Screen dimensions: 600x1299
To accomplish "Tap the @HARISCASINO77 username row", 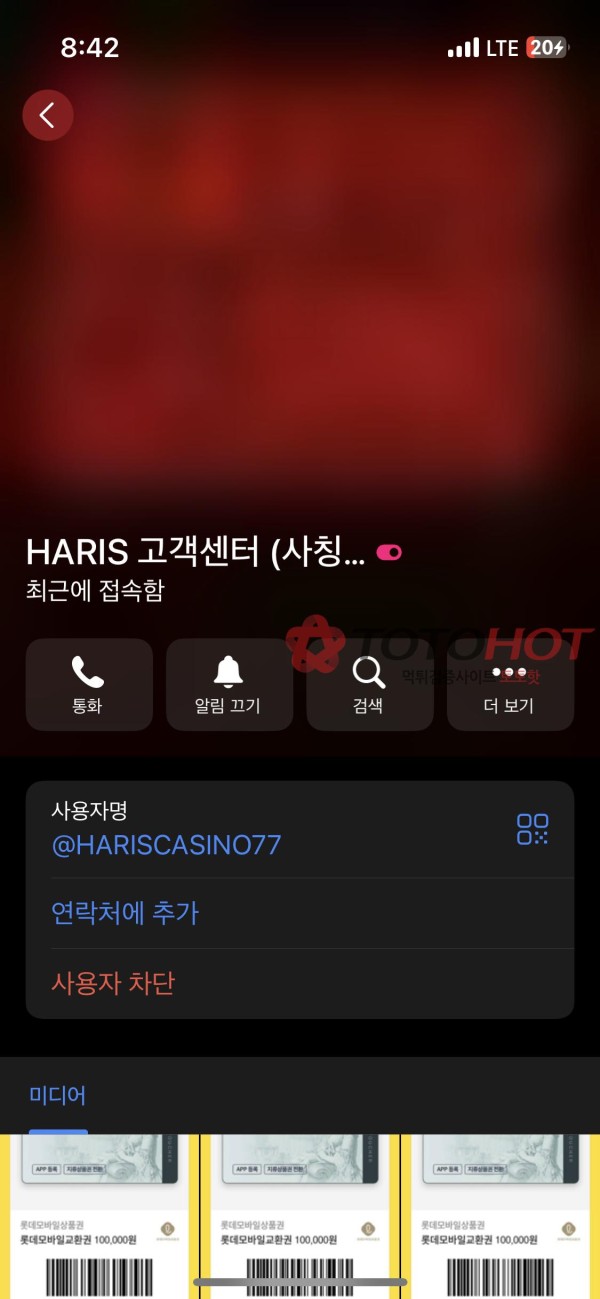I will coord(166,846).
